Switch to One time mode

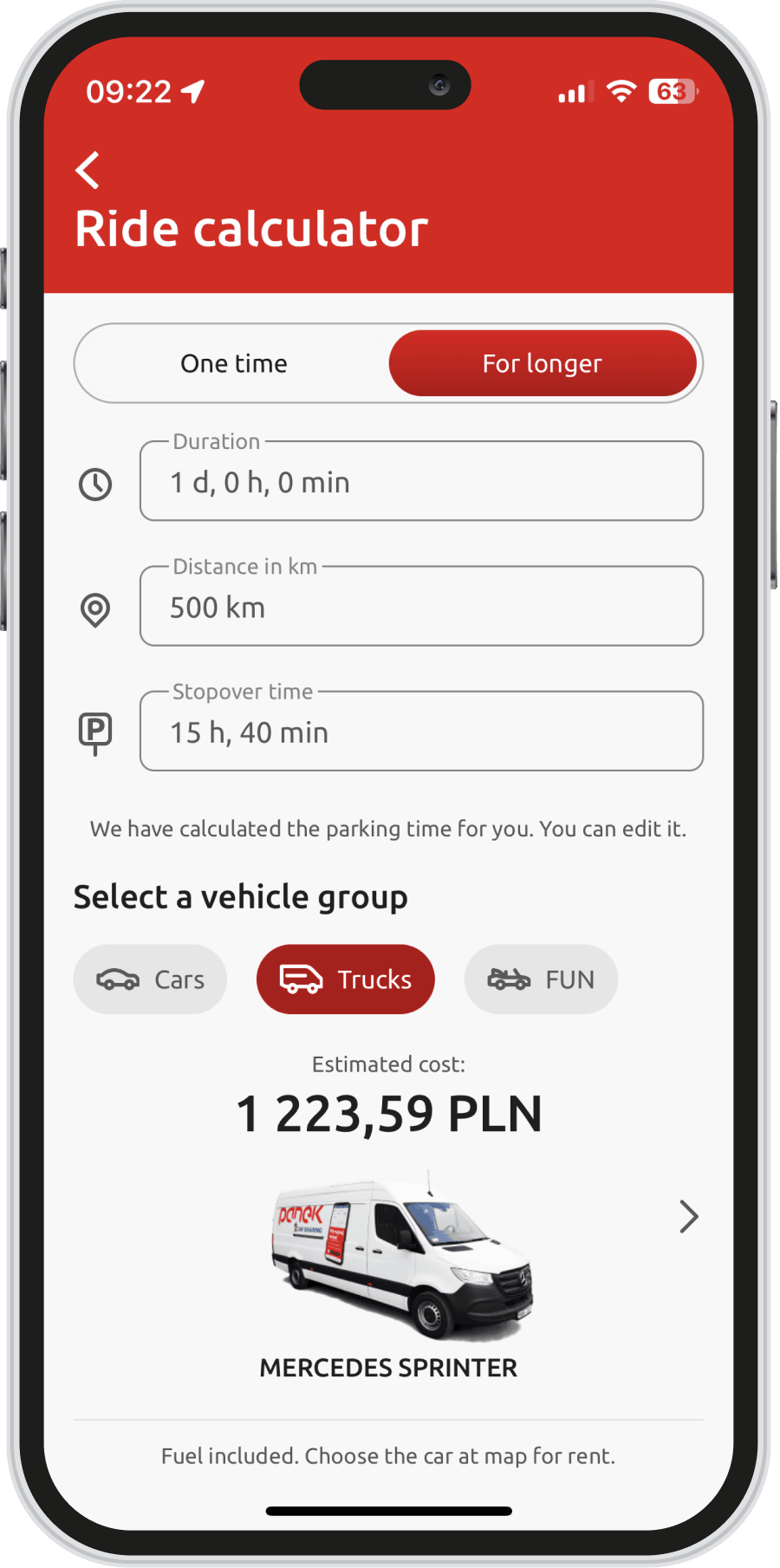click(233, 364)
